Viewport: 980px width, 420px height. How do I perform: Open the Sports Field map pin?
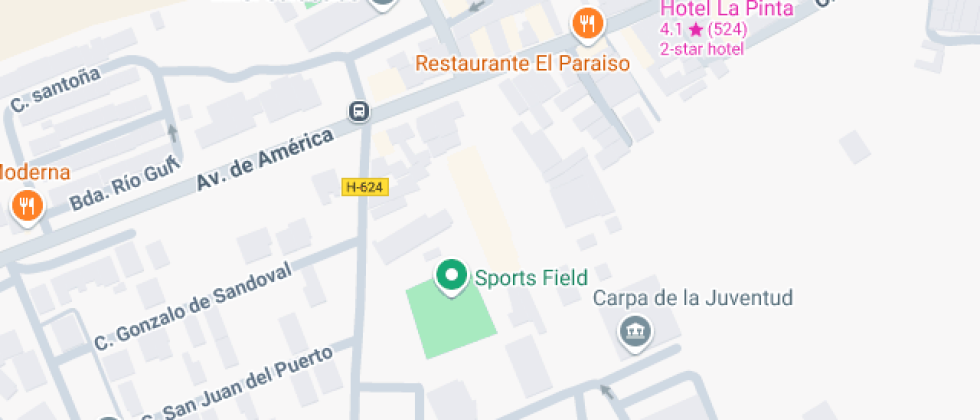point(451,276)
